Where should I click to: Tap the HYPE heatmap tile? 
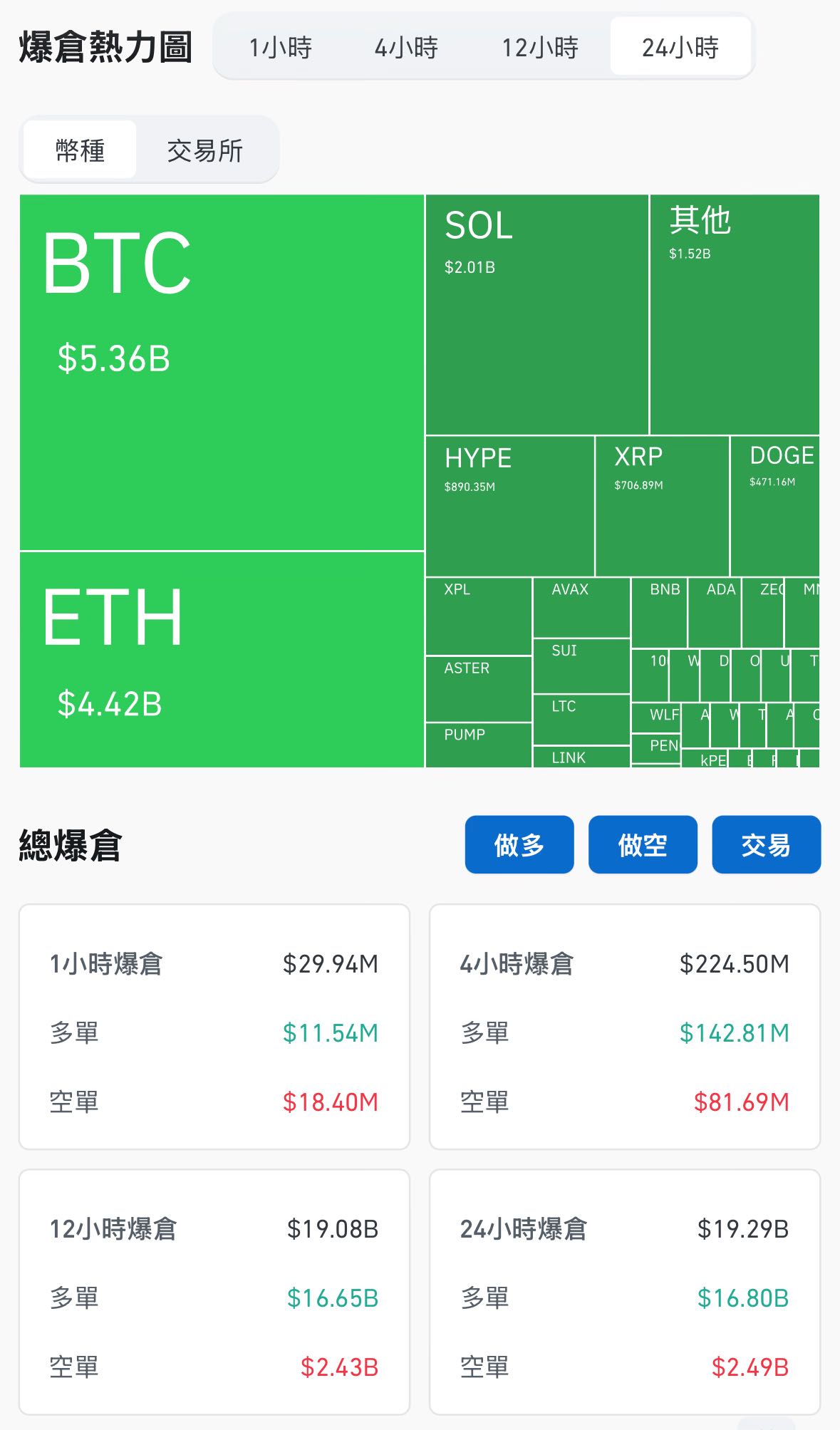pos(509,506)
